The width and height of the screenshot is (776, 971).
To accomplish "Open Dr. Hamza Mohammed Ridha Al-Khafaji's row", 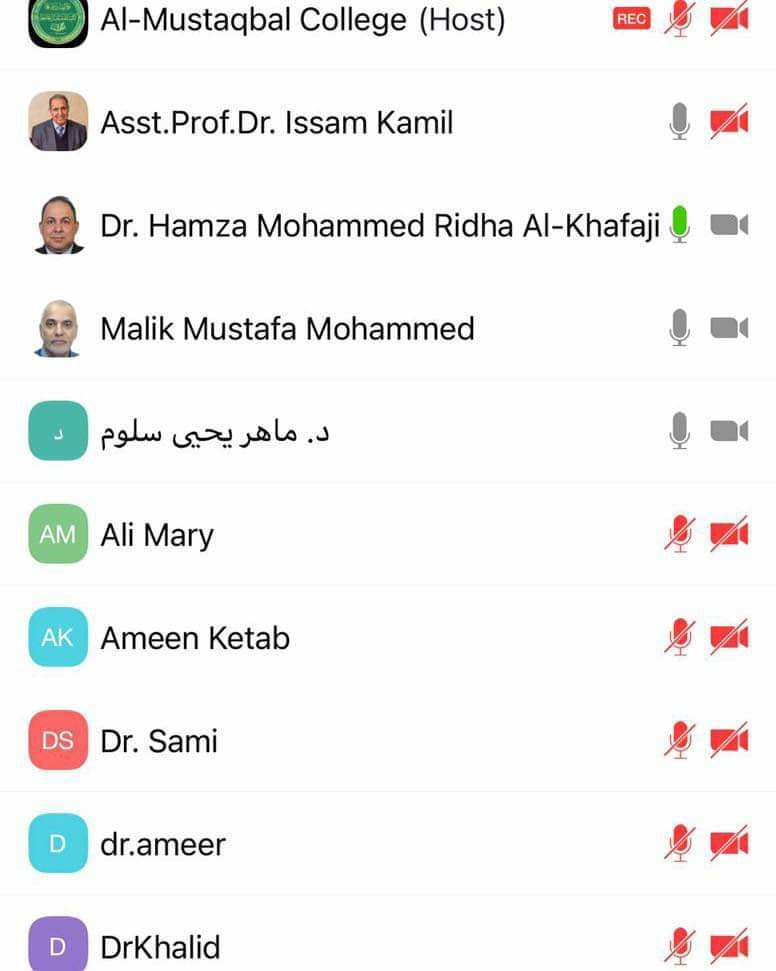I will [379, 226].
